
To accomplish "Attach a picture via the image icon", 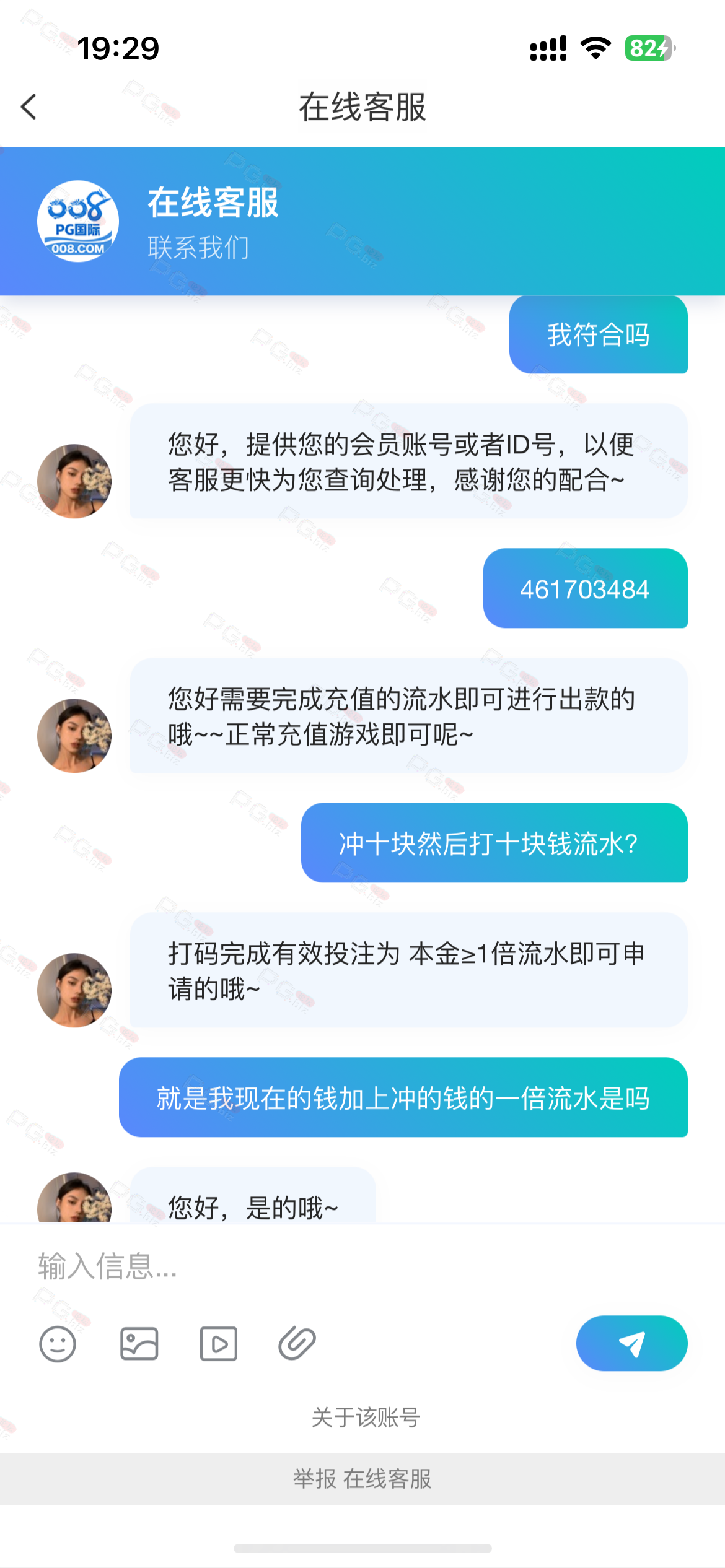I will 139,1344.
